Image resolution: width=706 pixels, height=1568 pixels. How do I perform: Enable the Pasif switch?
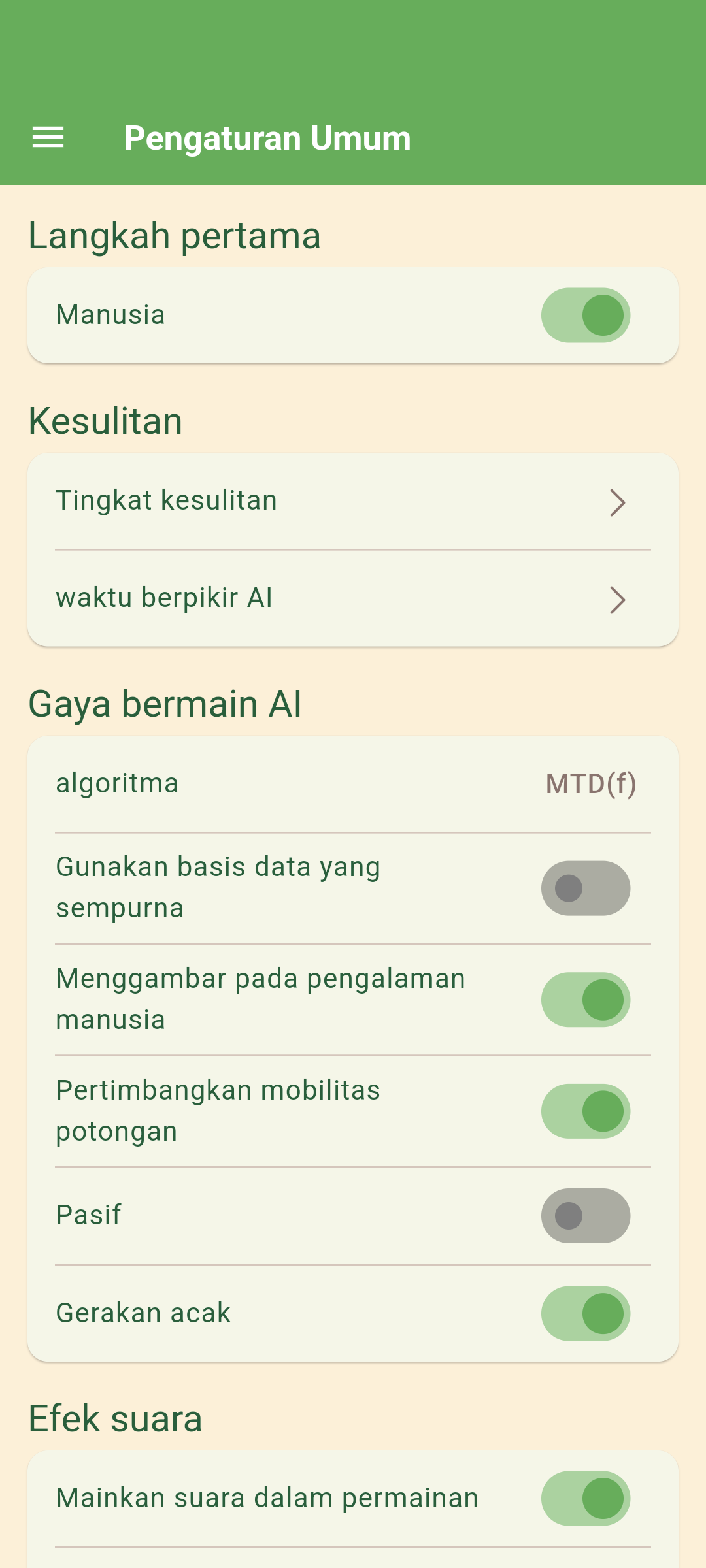pyautogui.click(x=585, y=1216)
